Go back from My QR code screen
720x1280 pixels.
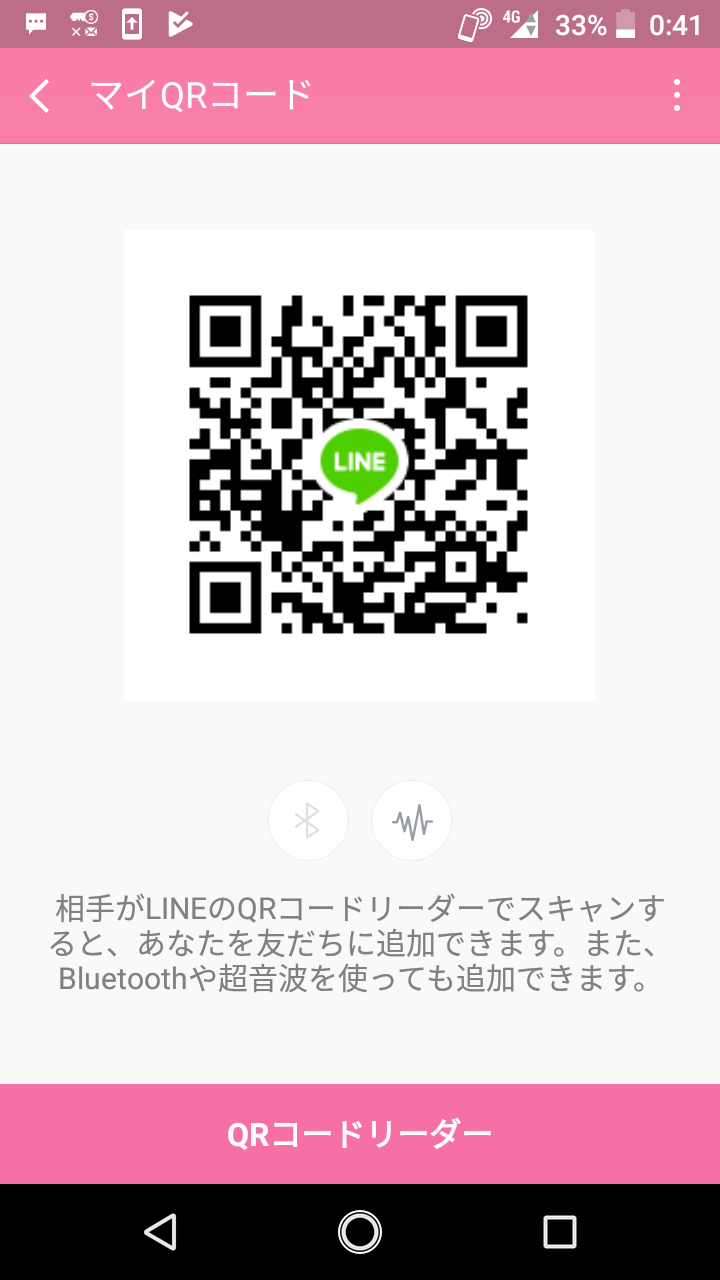coord(40,96)
